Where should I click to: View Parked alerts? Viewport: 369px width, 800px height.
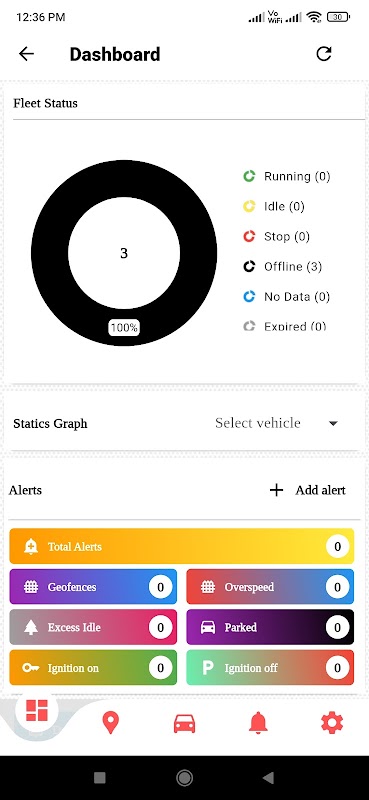(270, 627)
